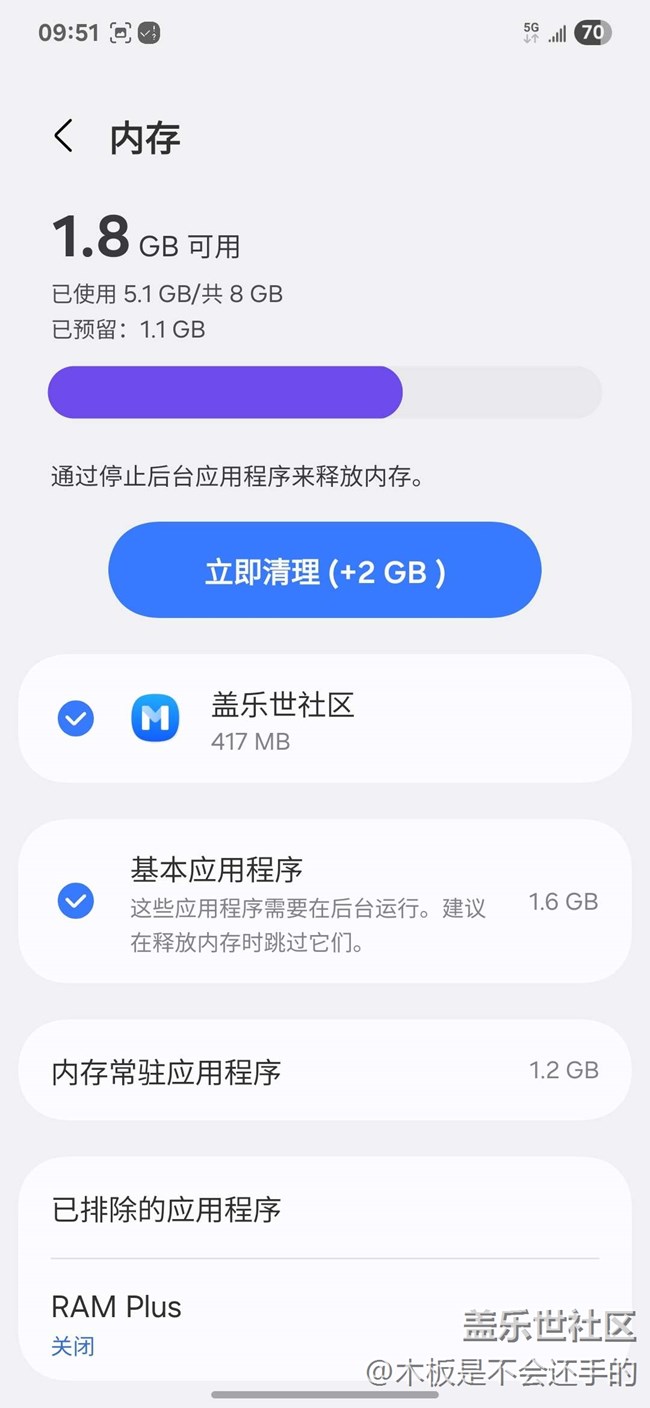Uncheck the 基本应用程序 checkbox
The width and height of the screenshot is (650, 1408).
click(76, 901)
